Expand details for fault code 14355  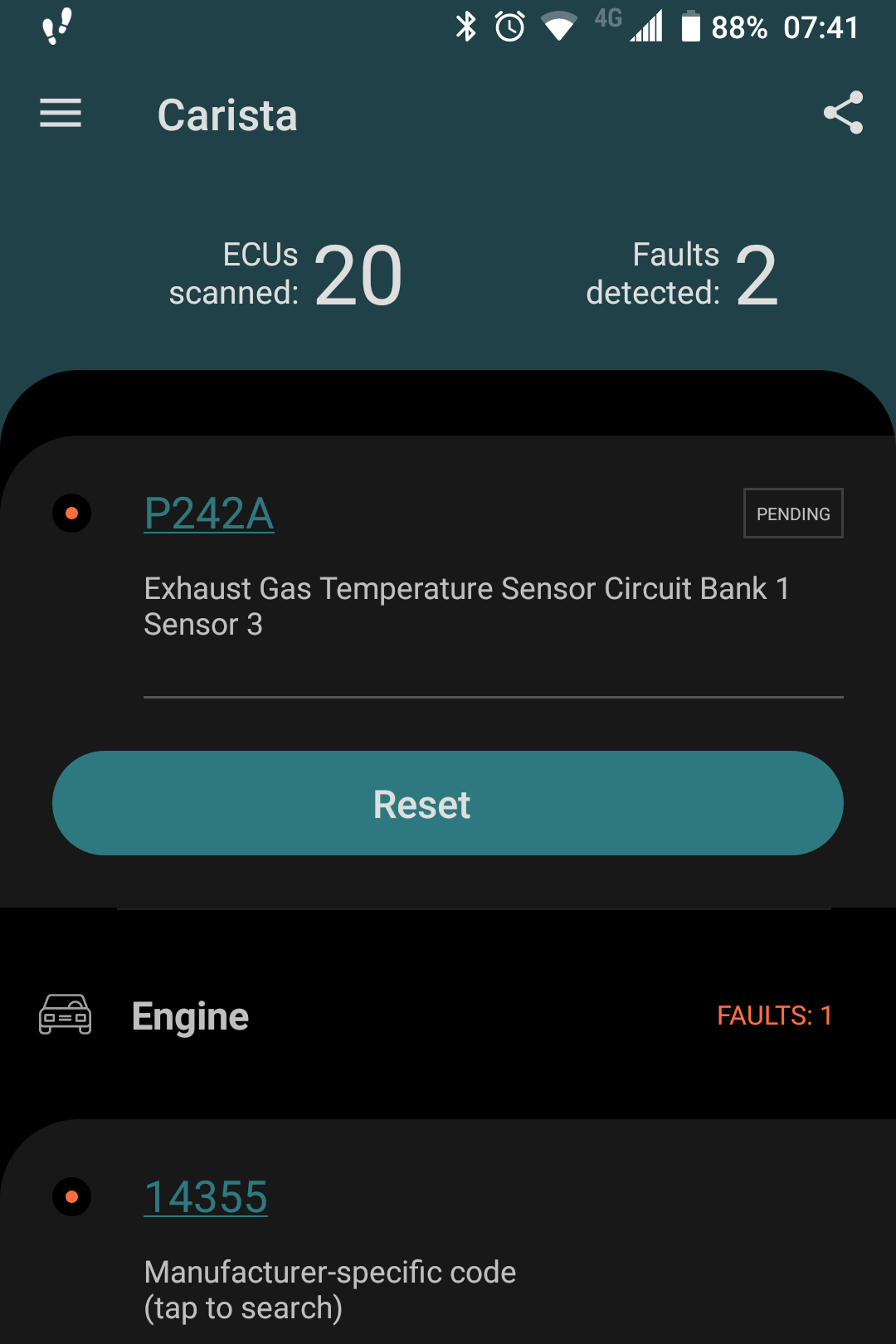click(205, 1195)
